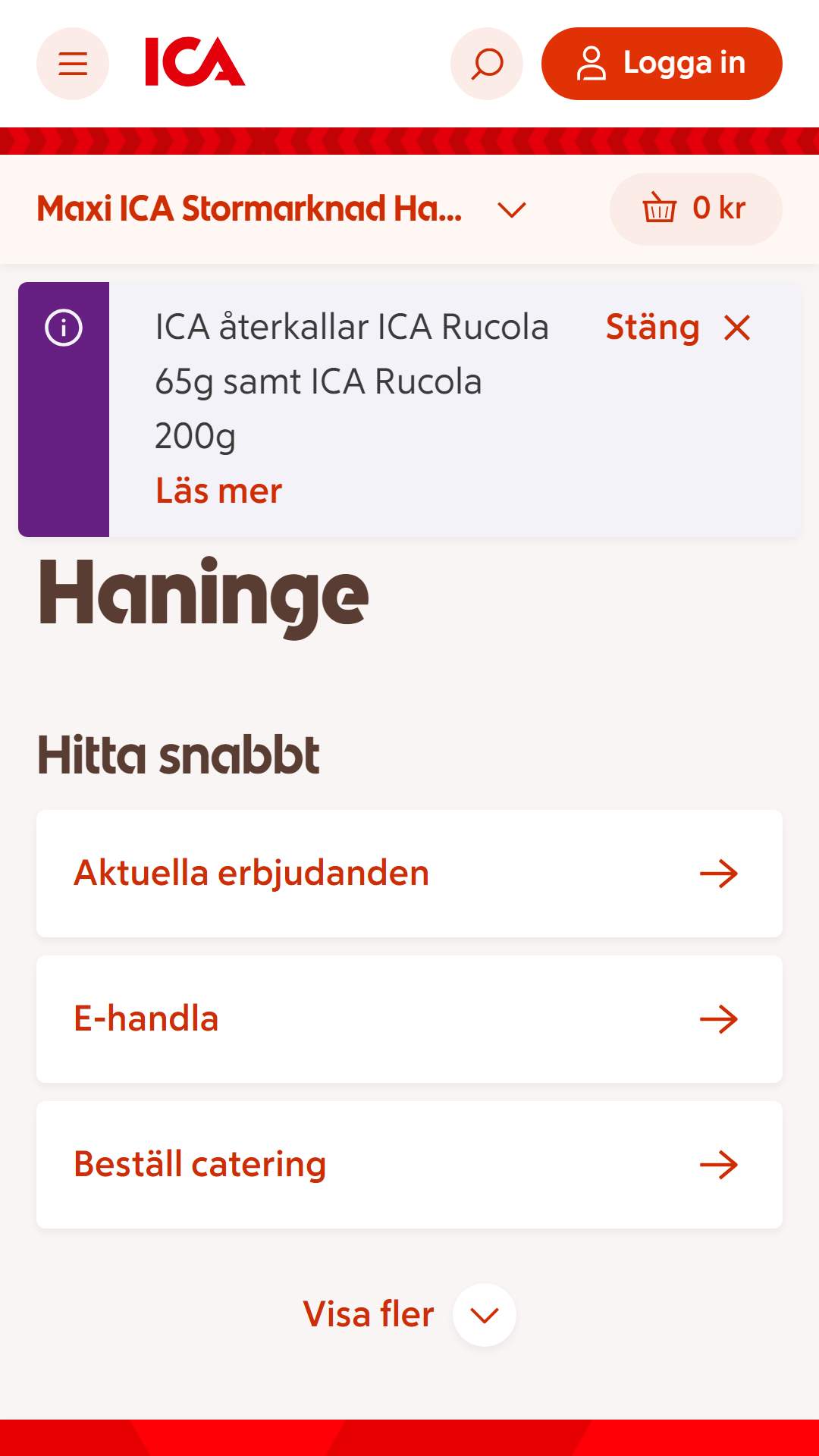This screenshot has width=819, height=1456.
Task: Open the shopping basket showing 0 kr
Action: pos(696,209)
